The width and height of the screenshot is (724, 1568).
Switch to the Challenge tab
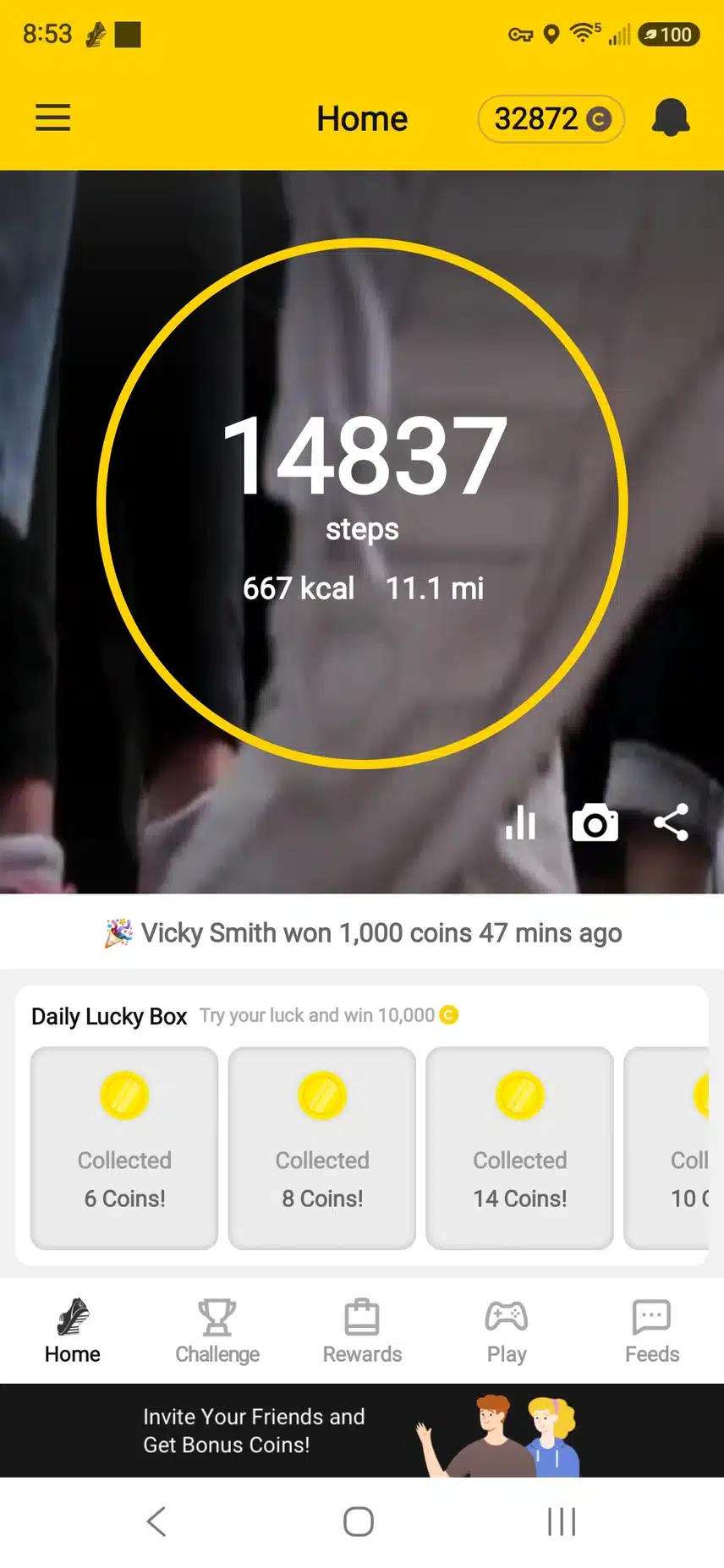217,1331
